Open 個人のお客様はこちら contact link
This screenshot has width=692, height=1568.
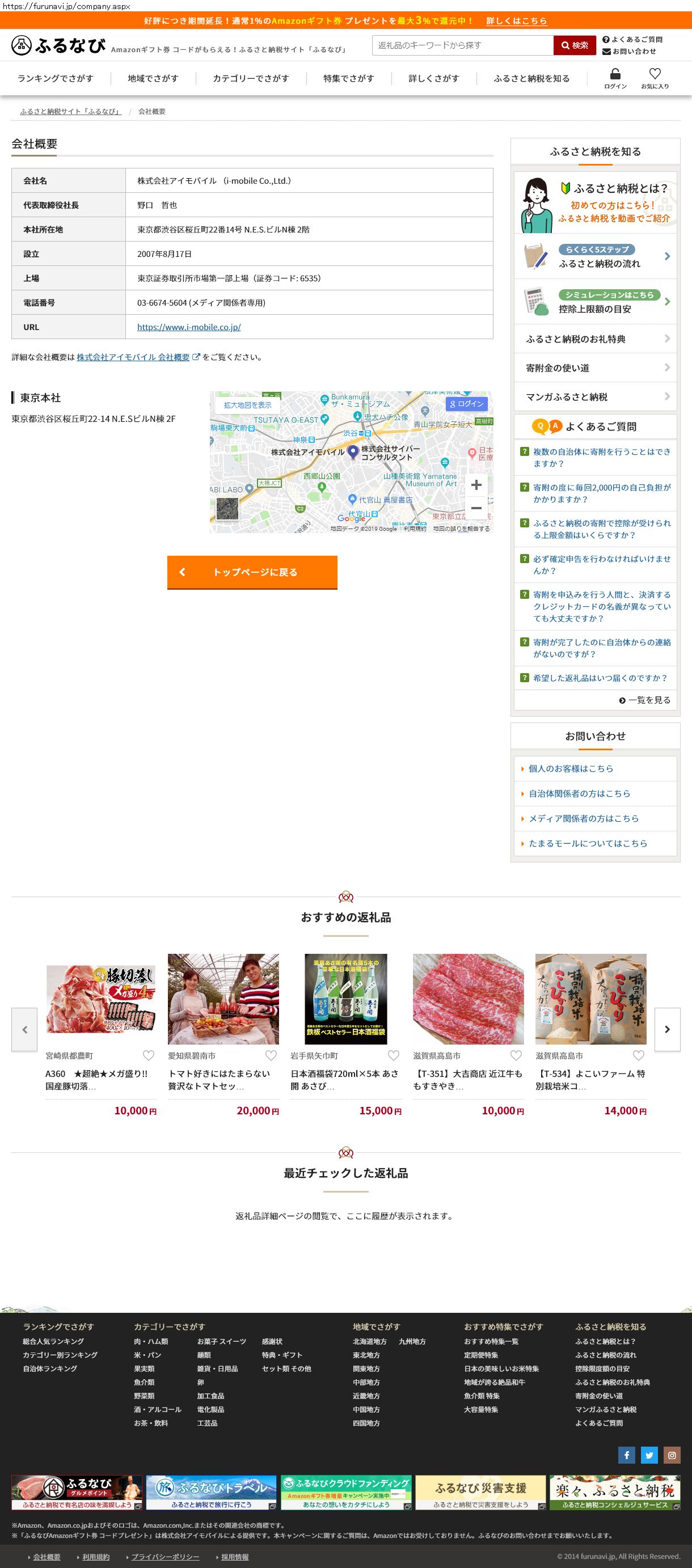pyautogui.click(x=570, y=769)
